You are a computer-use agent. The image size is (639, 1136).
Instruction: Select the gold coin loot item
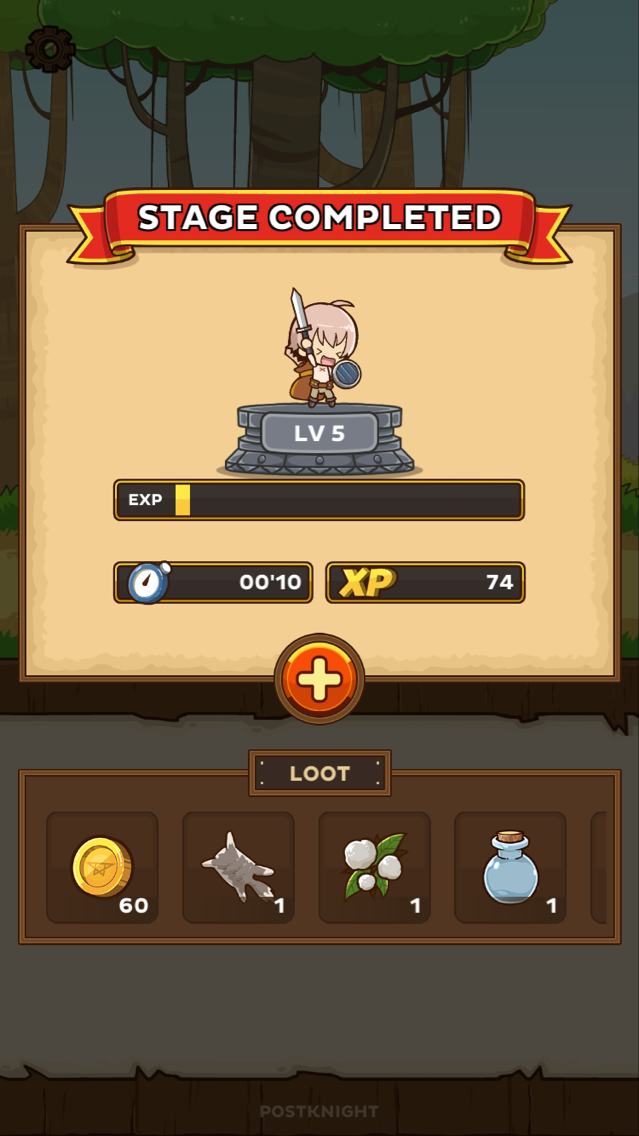[x=102, y=867]
